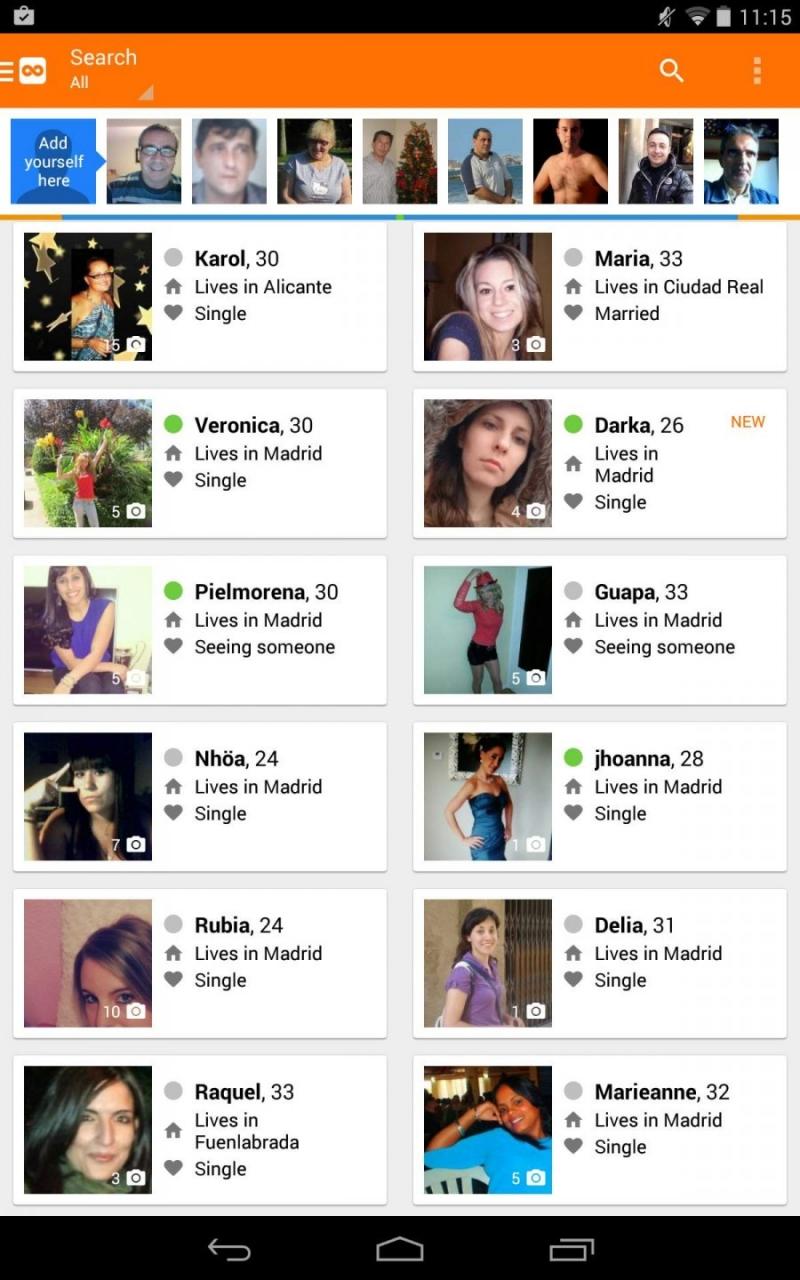This screenshot has width=800, height=1280.
Task: Open the shirtless man's spotlight photo
Action: pos(570,161)
